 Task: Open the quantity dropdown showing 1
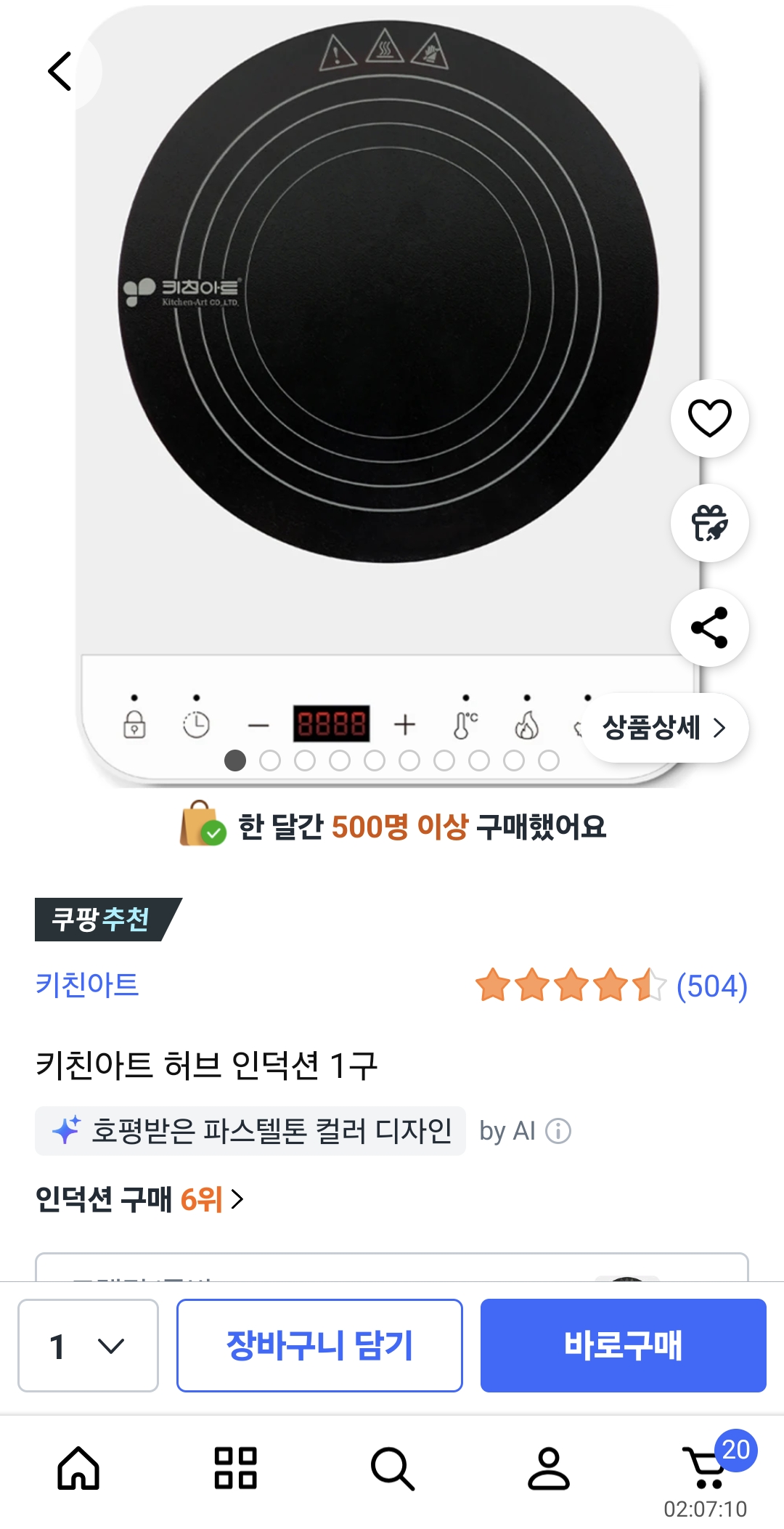pos(87,1345)
